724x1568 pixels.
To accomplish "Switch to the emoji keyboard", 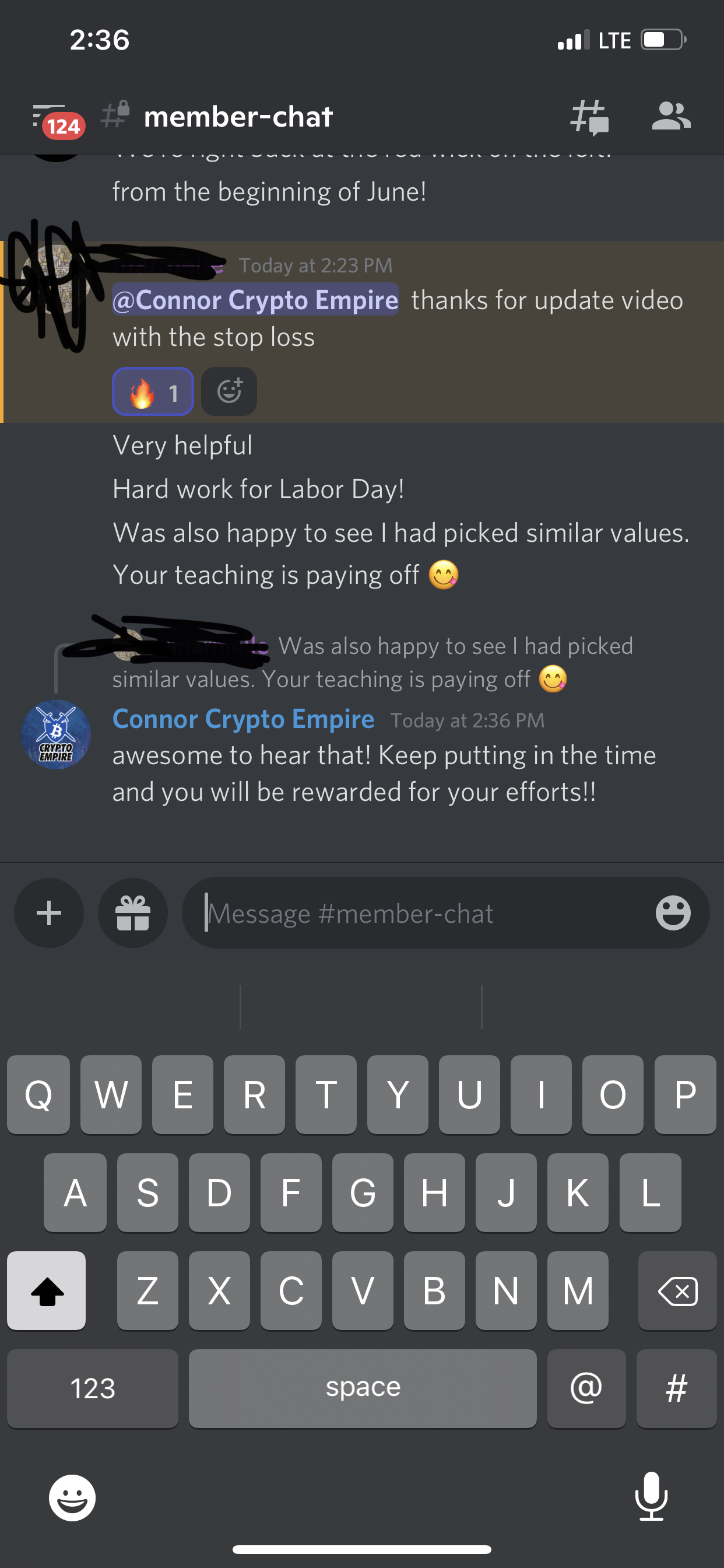I will [72, 1497].
